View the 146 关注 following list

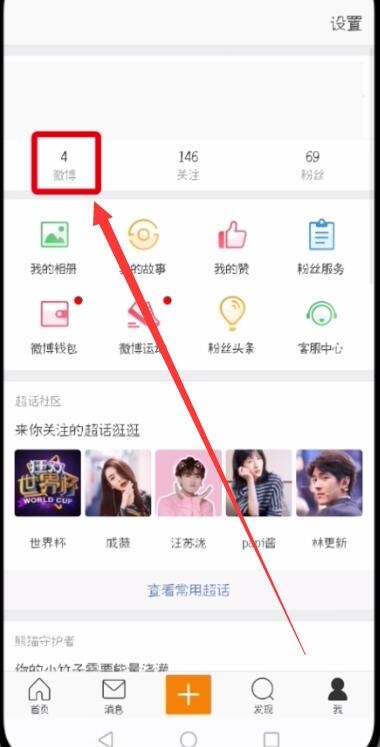coord(188,164)
